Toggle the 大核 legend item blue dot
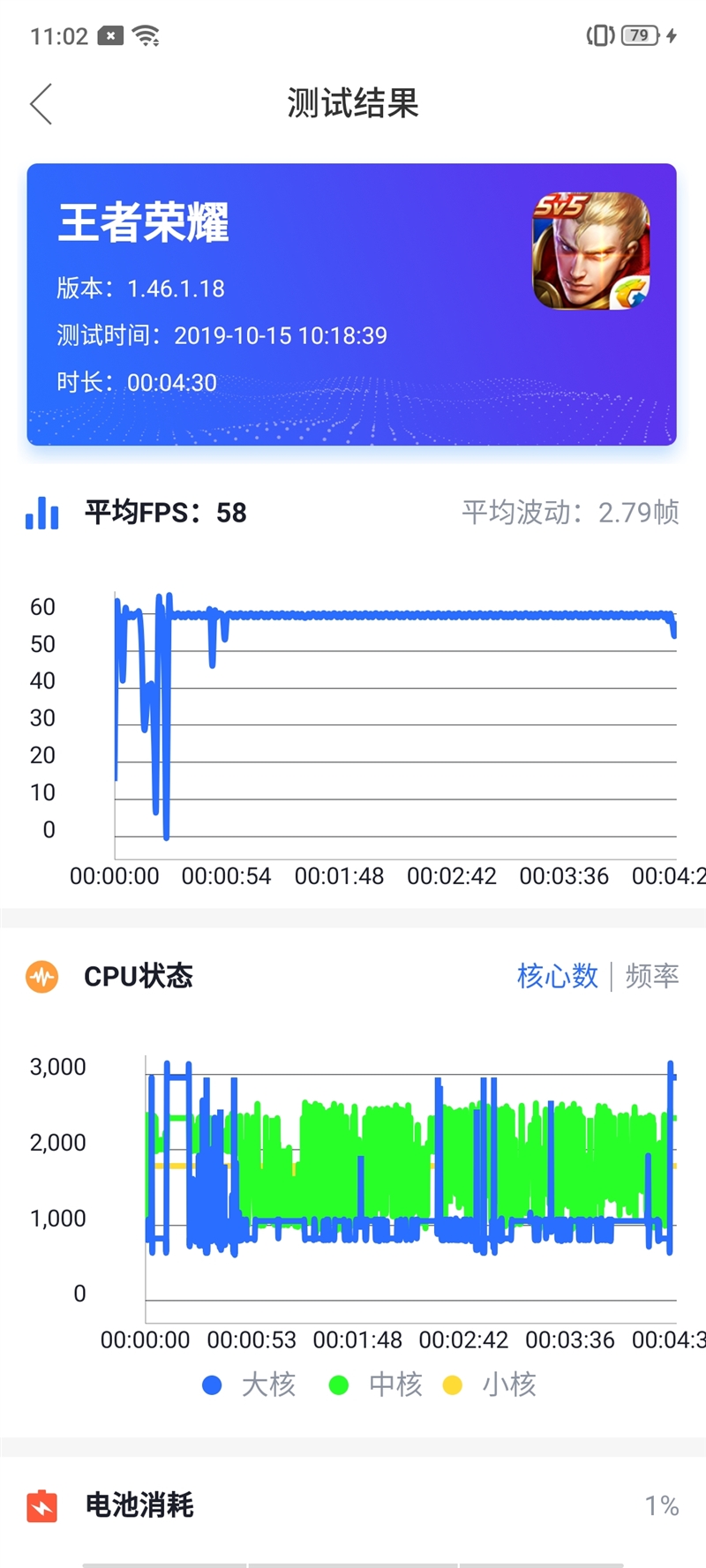Screen dimensions: 706x1568 point(210,1384)
